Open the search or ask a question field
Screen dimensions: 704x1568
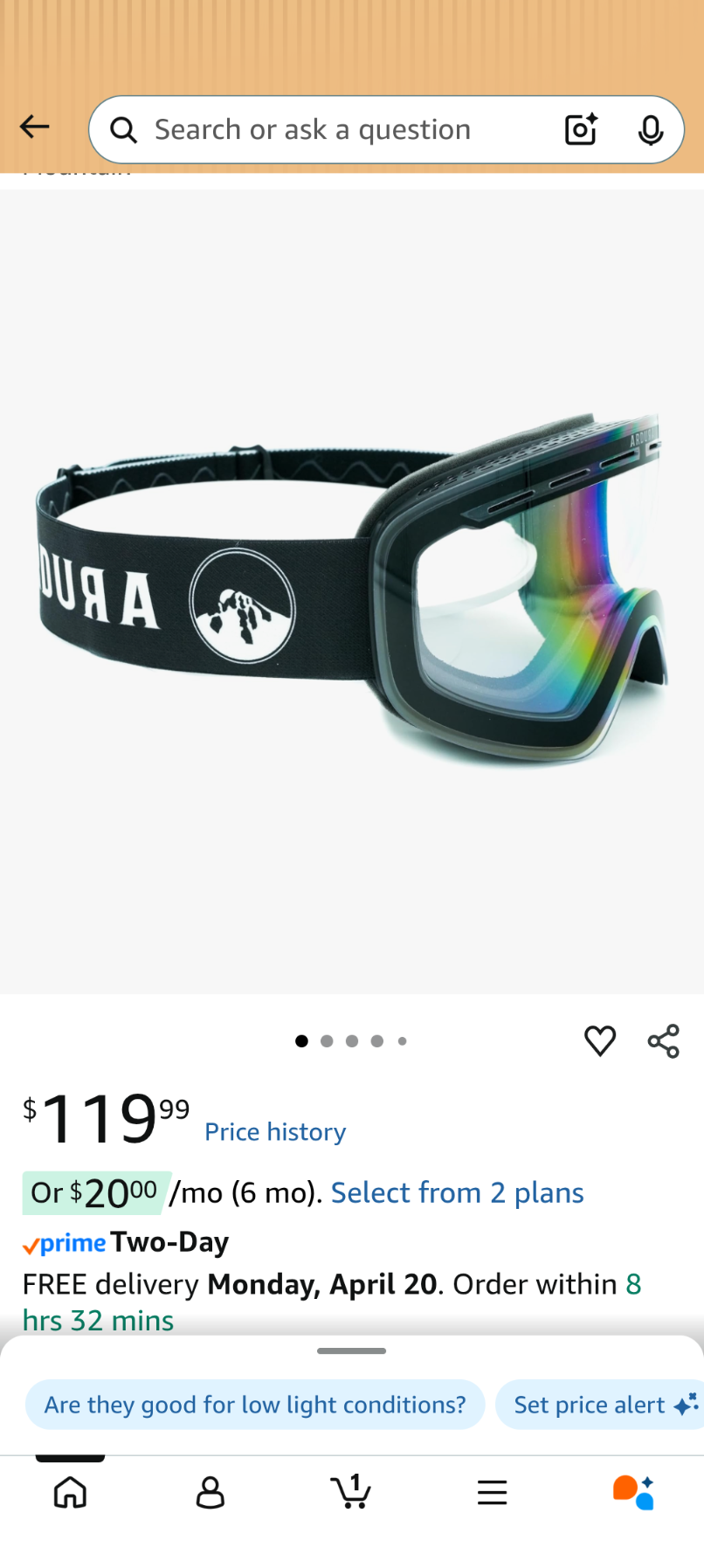pyautogui.click(x=332, y=130)
